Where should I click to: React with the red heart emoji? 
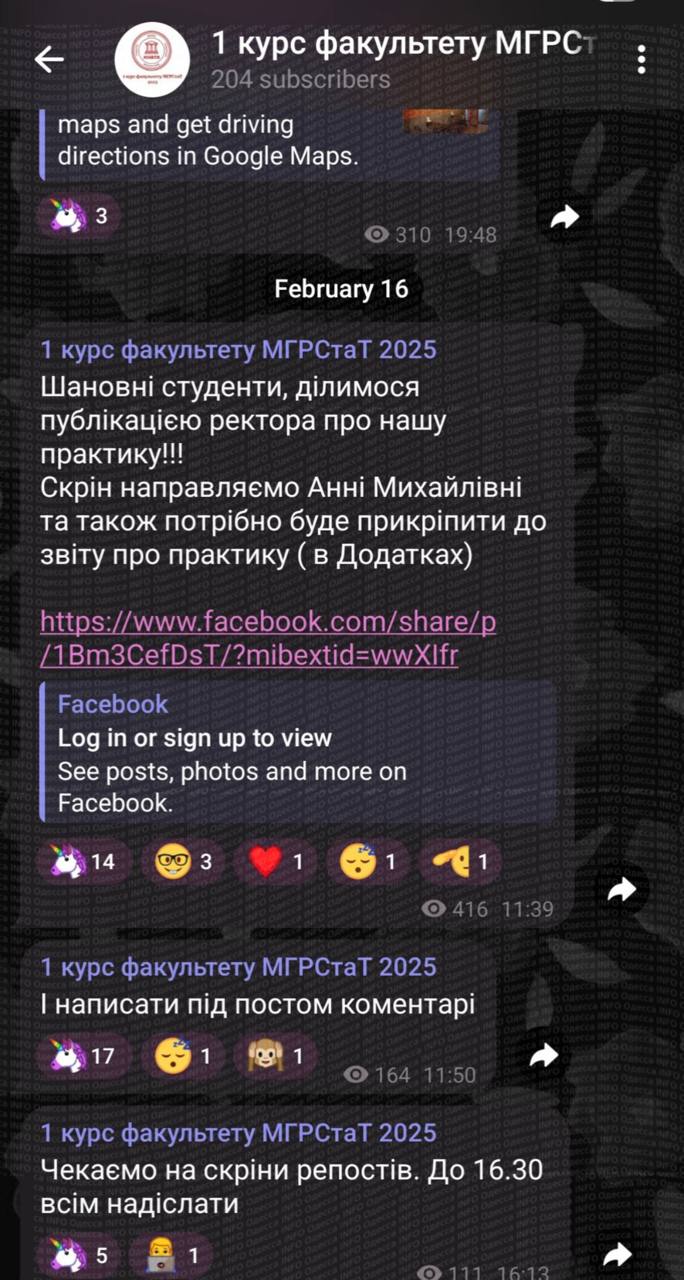click(x=279, y=860)
